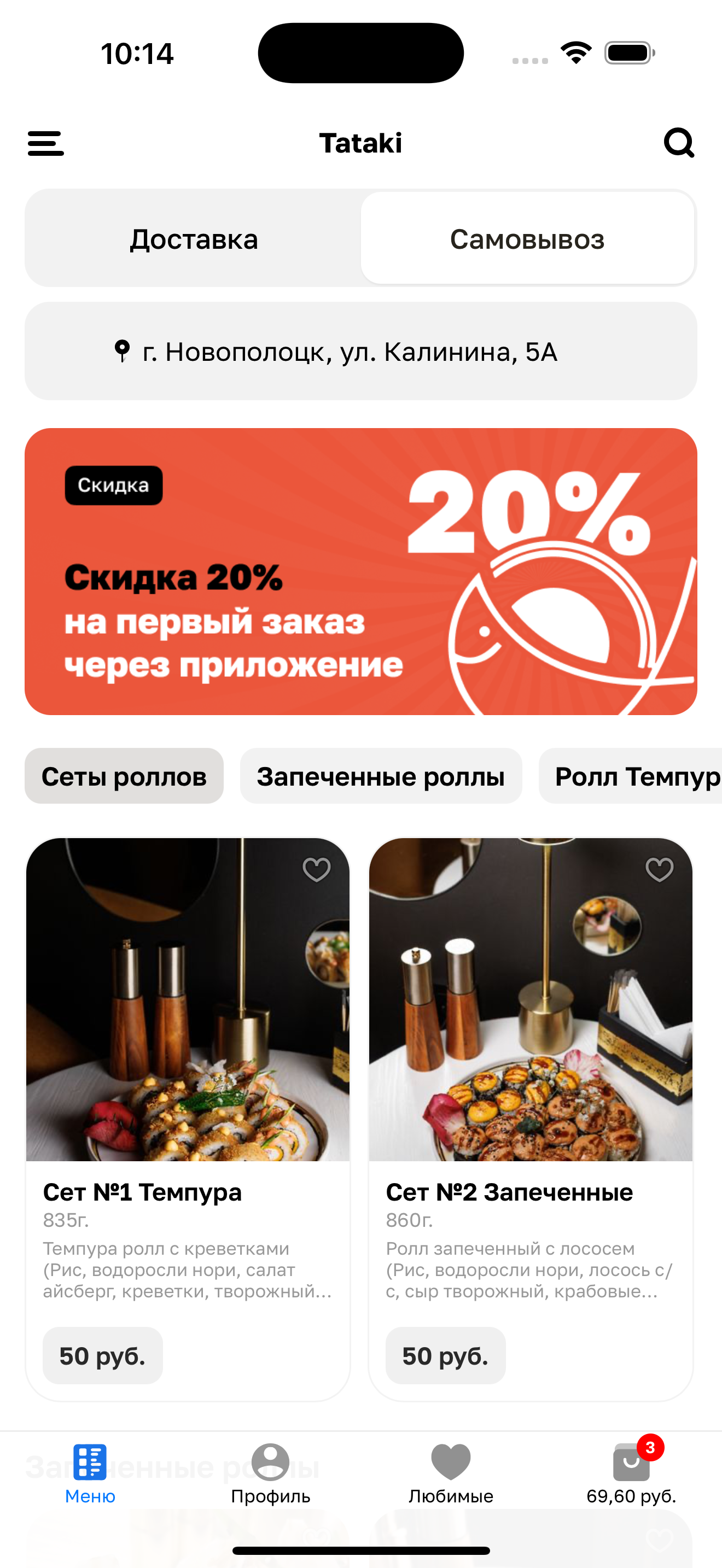Open the Любимые favorites tab
Viewport: 722px width, 1568px height.
coord(451,1473)
